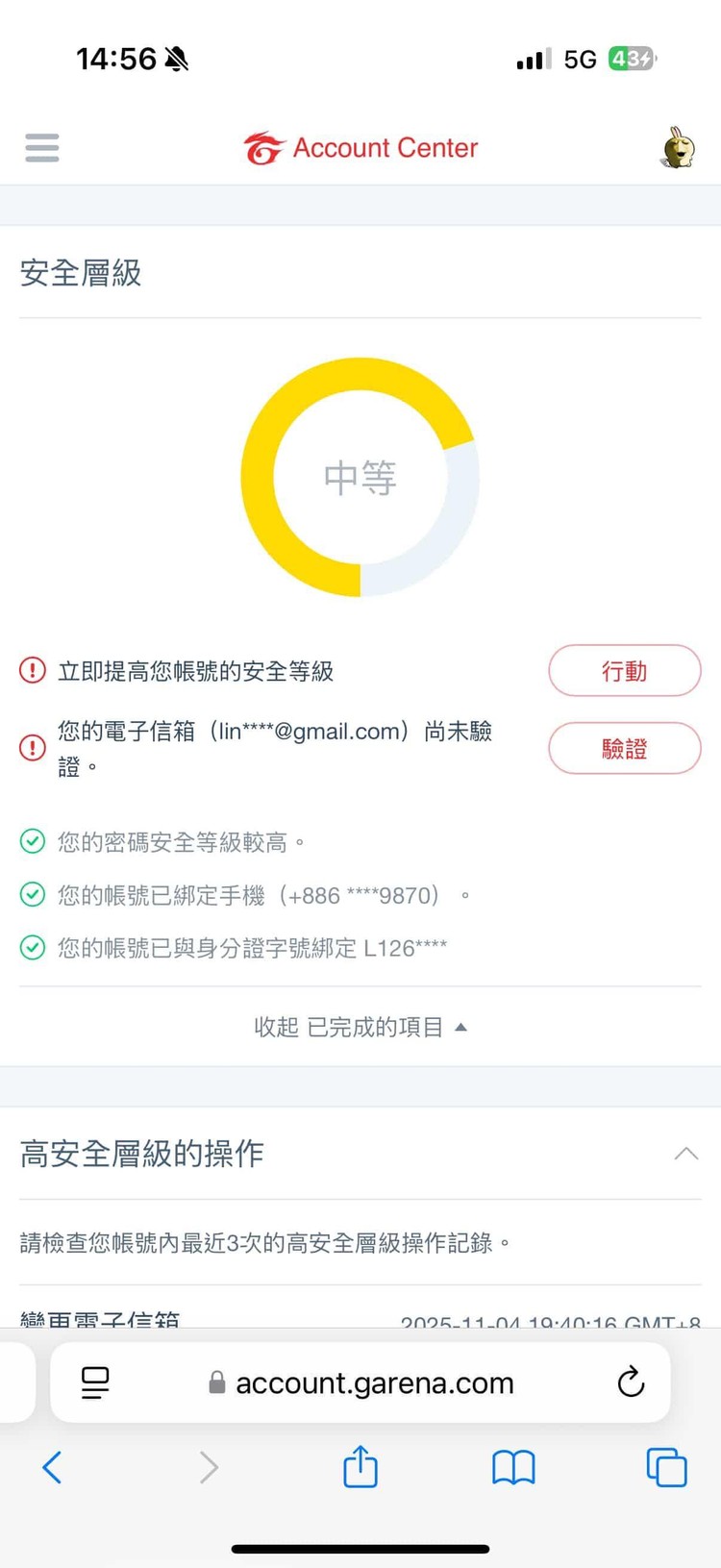
Task: Open the Safari tabs overview icon
Action: (x=667, y=1468)
